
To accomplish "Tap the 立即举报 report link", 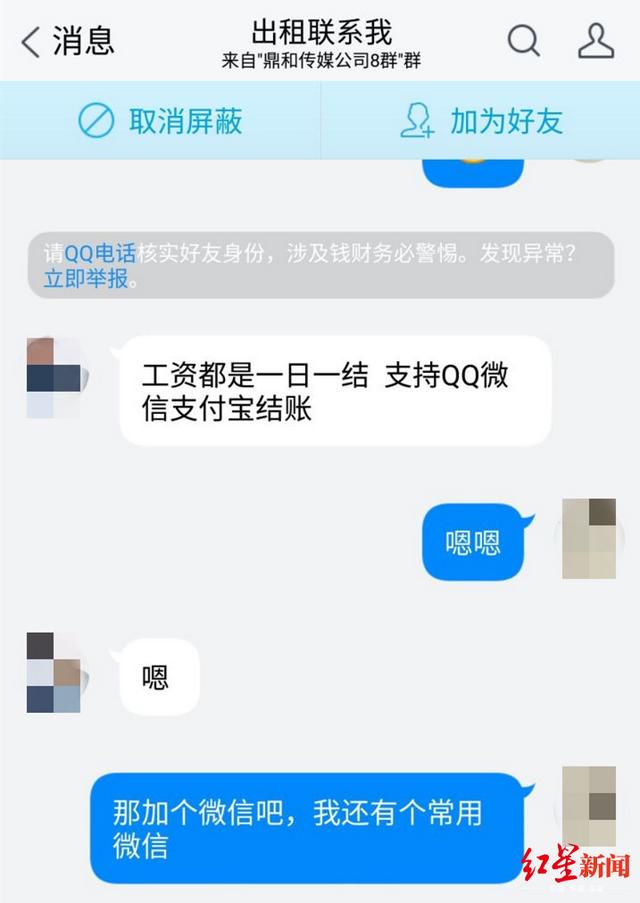I will [x=86, y=279].
